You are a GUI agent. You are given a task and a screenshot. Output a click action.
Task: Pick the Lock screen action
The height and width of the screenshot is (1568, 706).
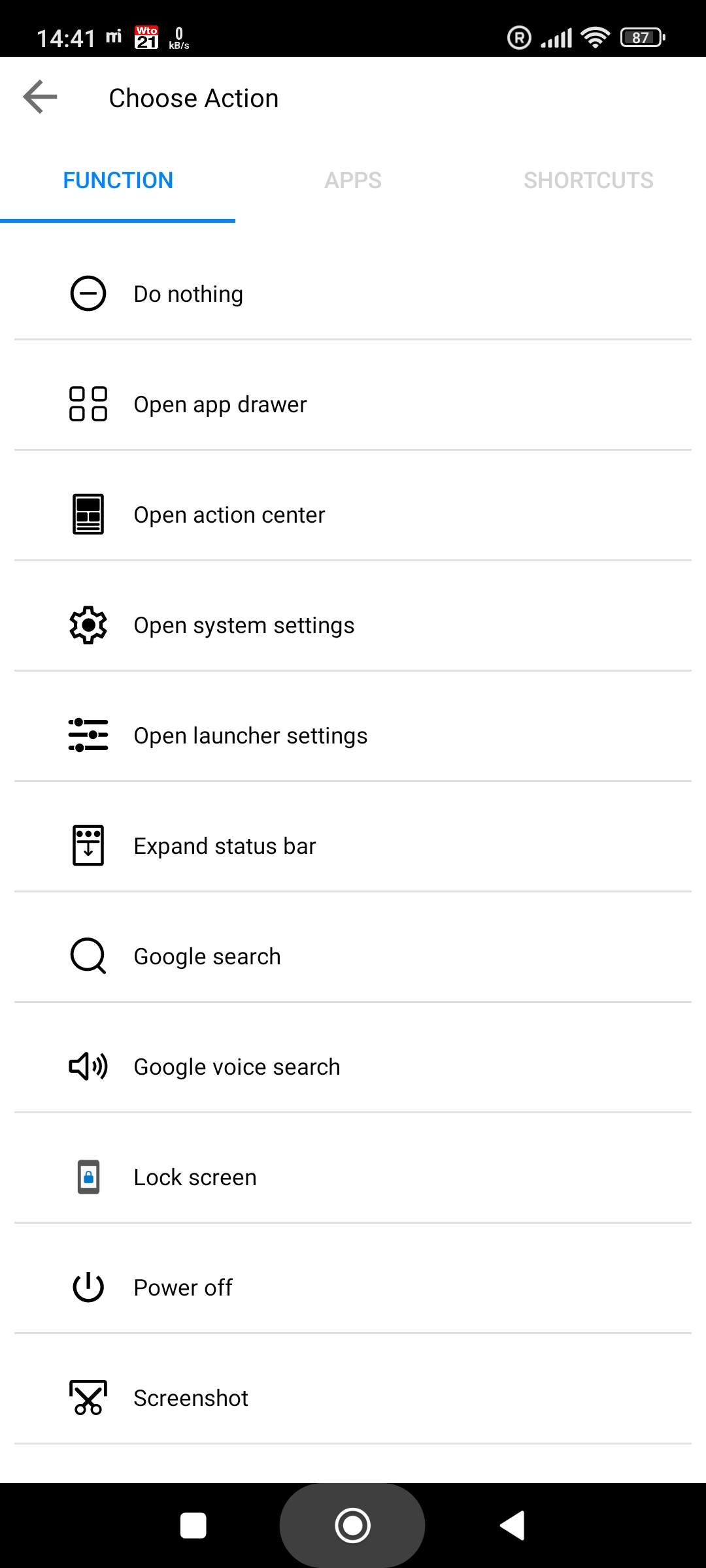click(x=353, y=1177)
